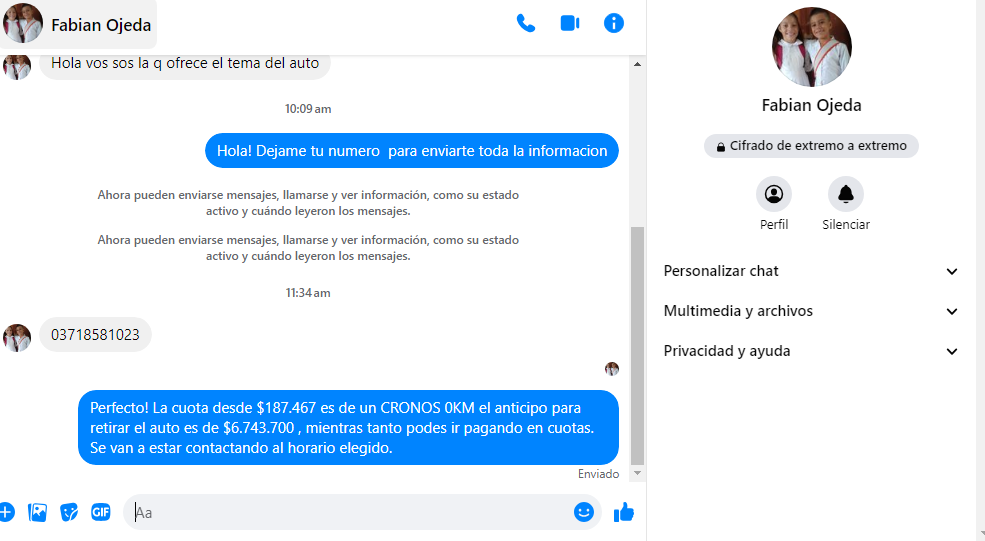985x541 pixels.
Task: Mute the chat with Silenciar
Action: (x=846, y=194)
